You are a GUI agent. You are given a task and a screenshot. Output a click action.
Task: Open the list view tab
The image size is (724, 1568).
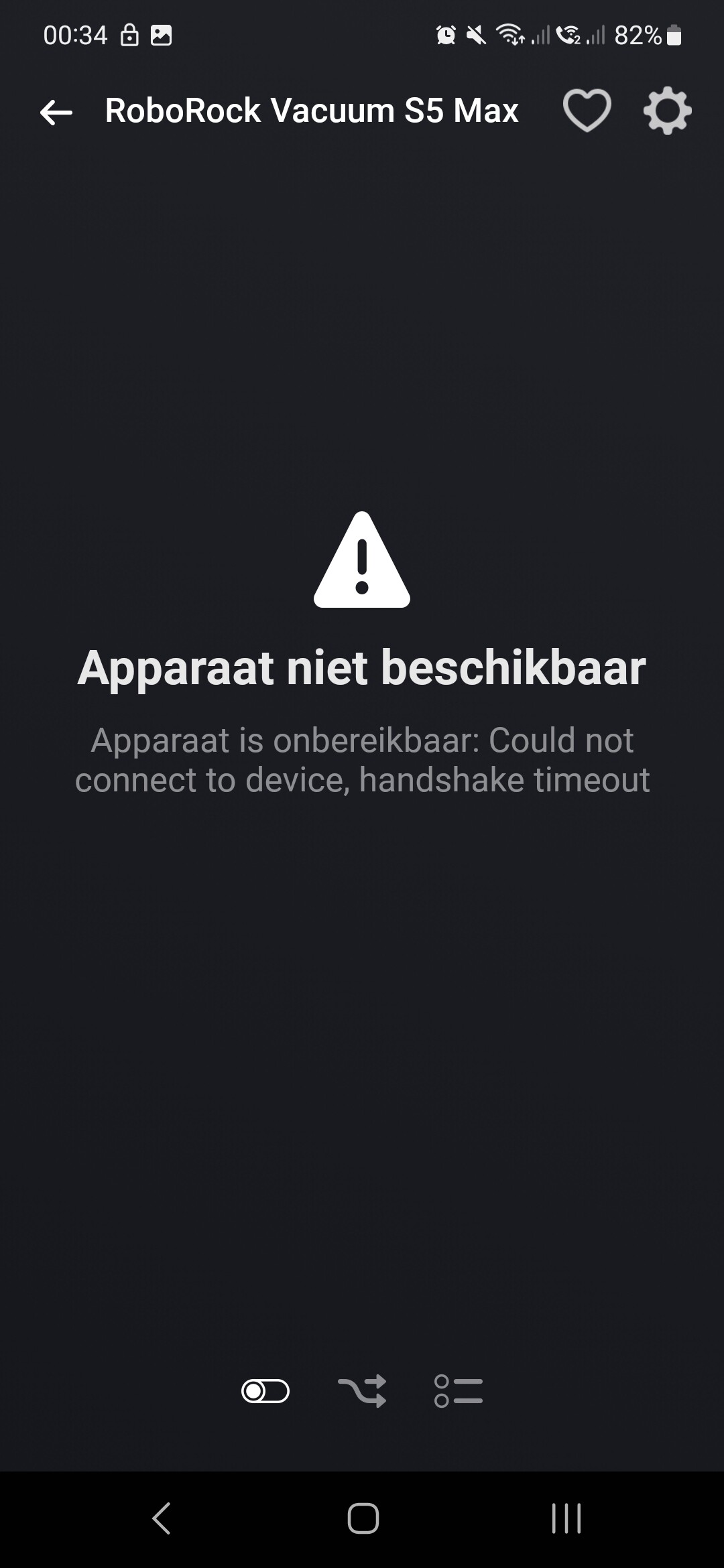point(459,1392)
